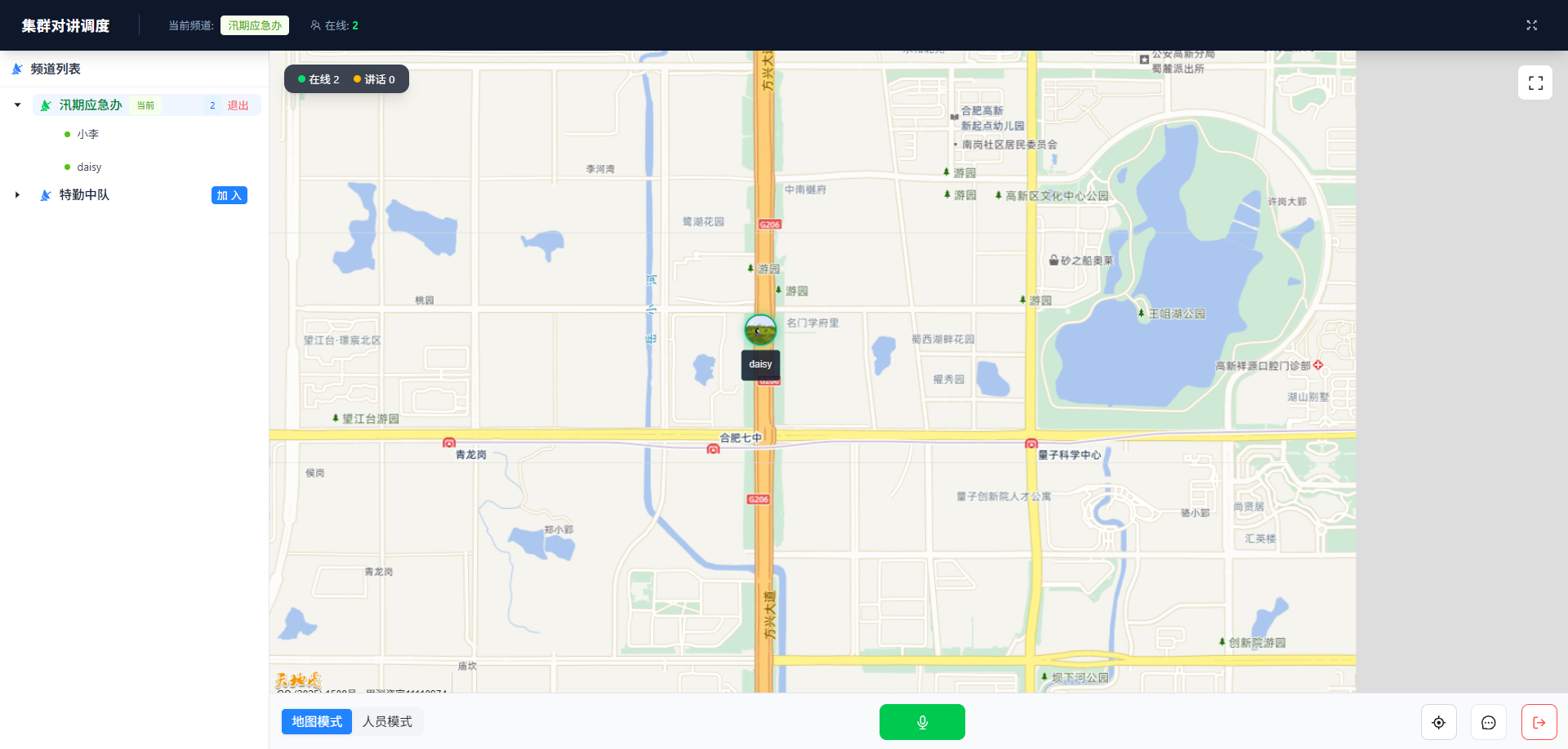Open the message chat button
Image resolution: width=1568 pixels, height=749 pixels.
pos(1489,722)
